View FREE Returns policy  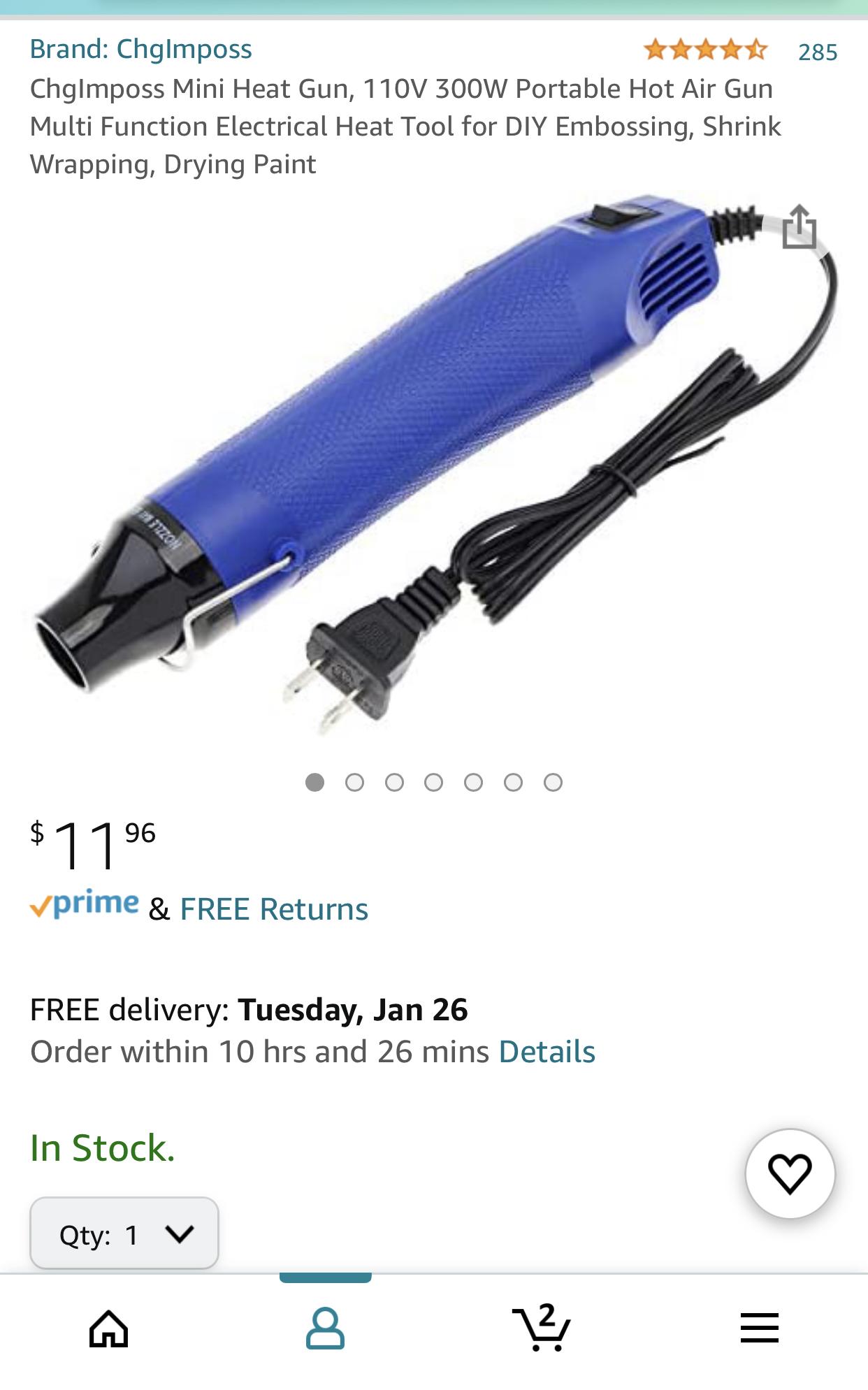point(273,909)
